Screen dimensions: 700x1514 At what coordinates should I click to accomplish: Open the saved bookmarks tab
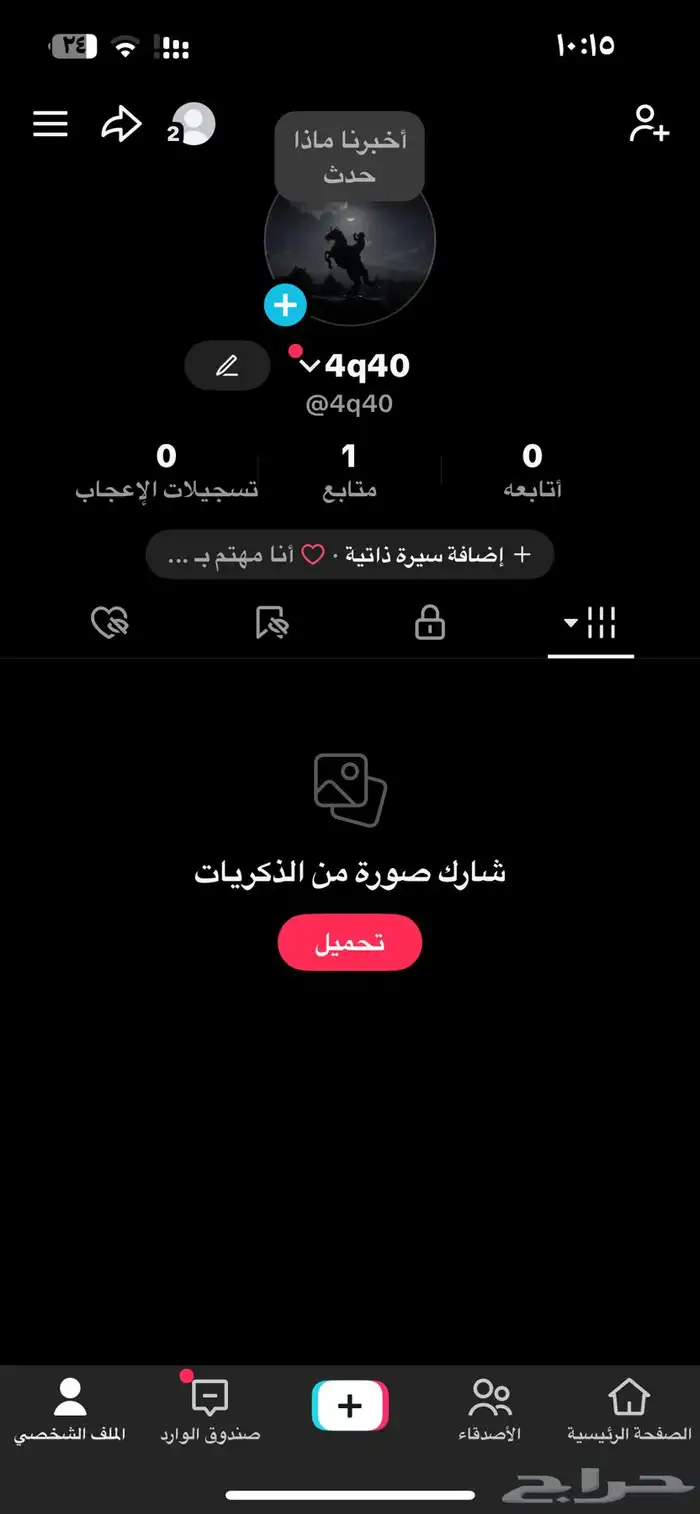(271, 626)
